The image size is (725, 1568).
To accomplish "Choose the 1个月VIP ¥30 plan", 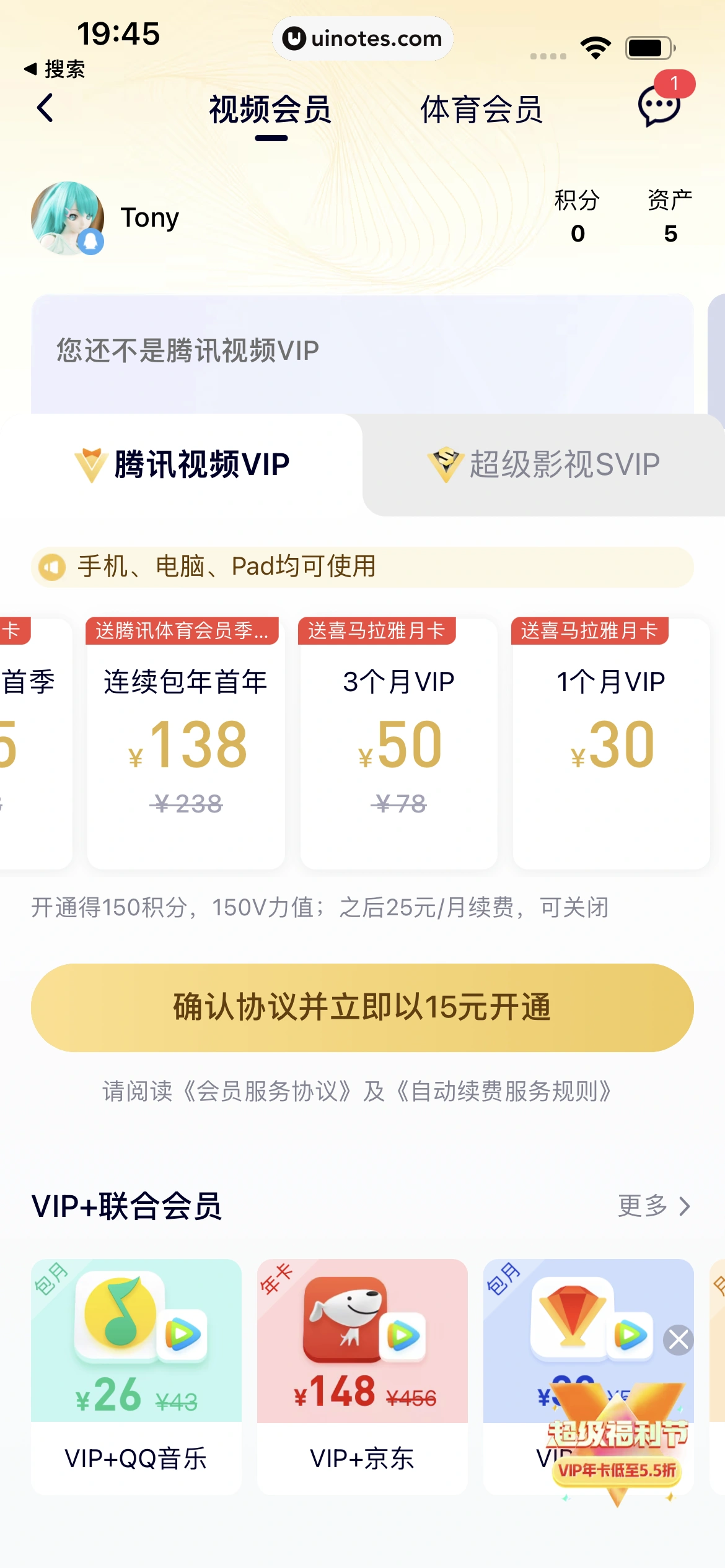I will 611,743.
